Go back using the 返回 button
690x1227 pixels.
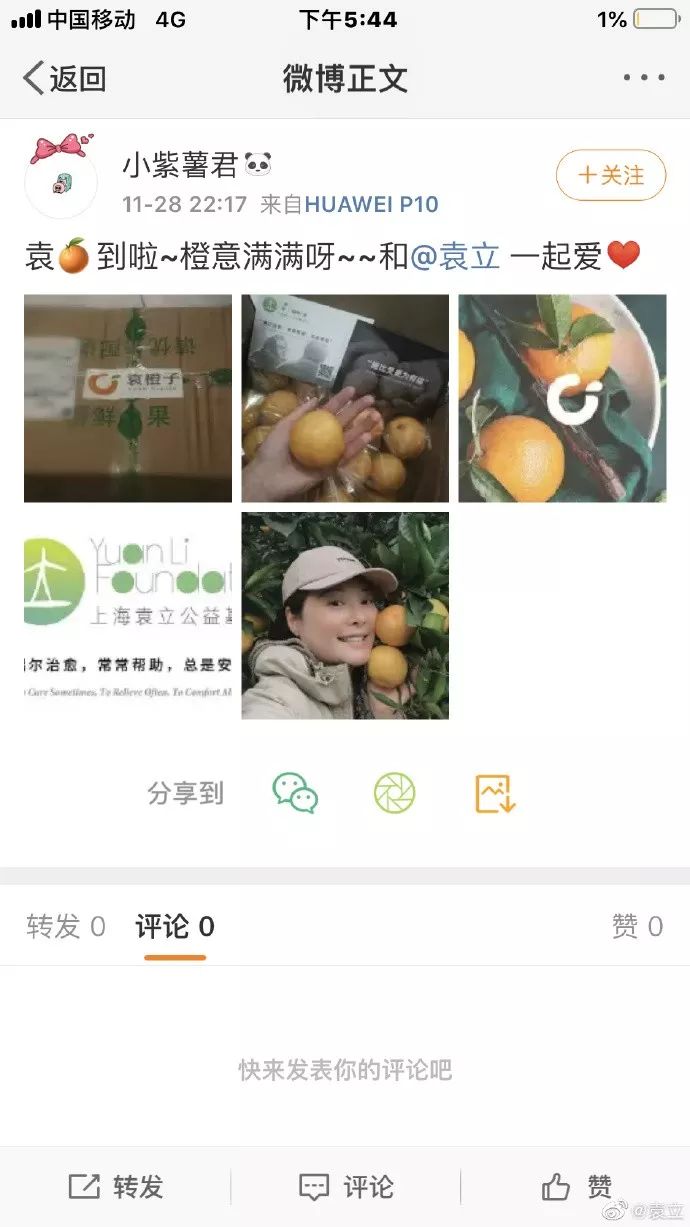coord(65,78)
